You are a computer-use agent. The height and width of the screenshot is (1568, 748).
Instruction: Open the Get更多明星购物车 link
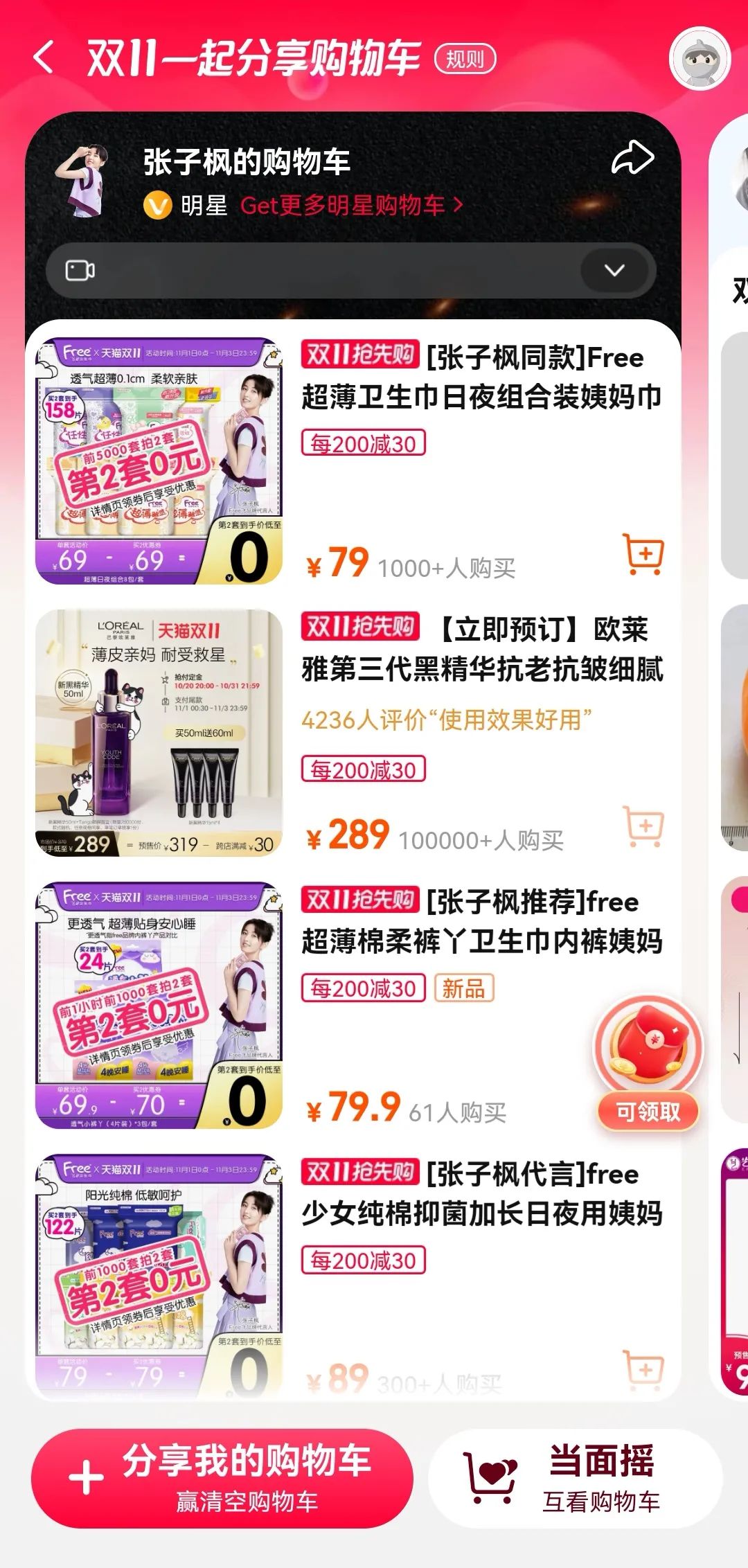click(351, 205)
